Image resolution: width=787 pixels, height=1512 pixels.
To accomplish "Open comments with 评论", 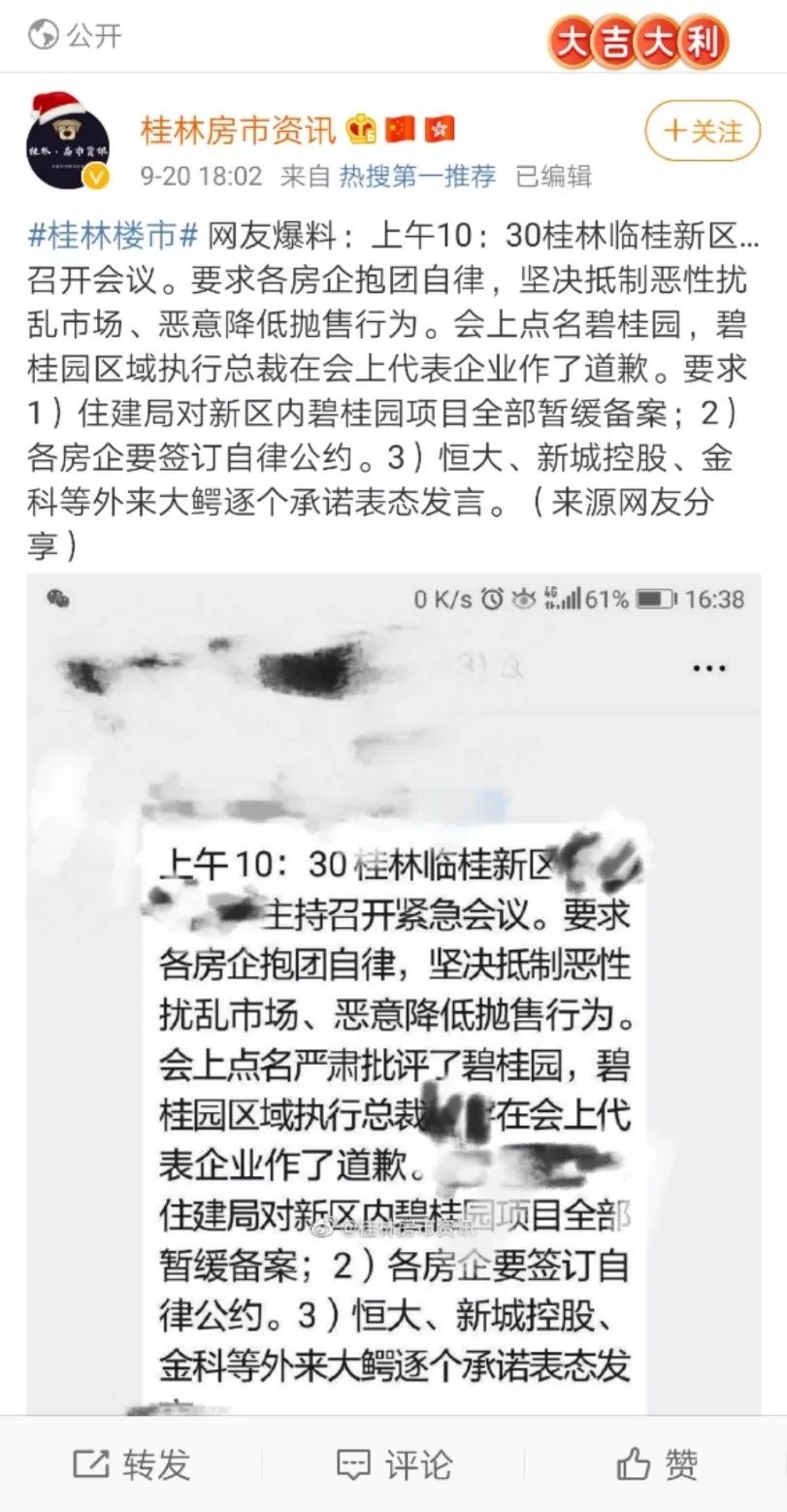I will point(393,1463).
